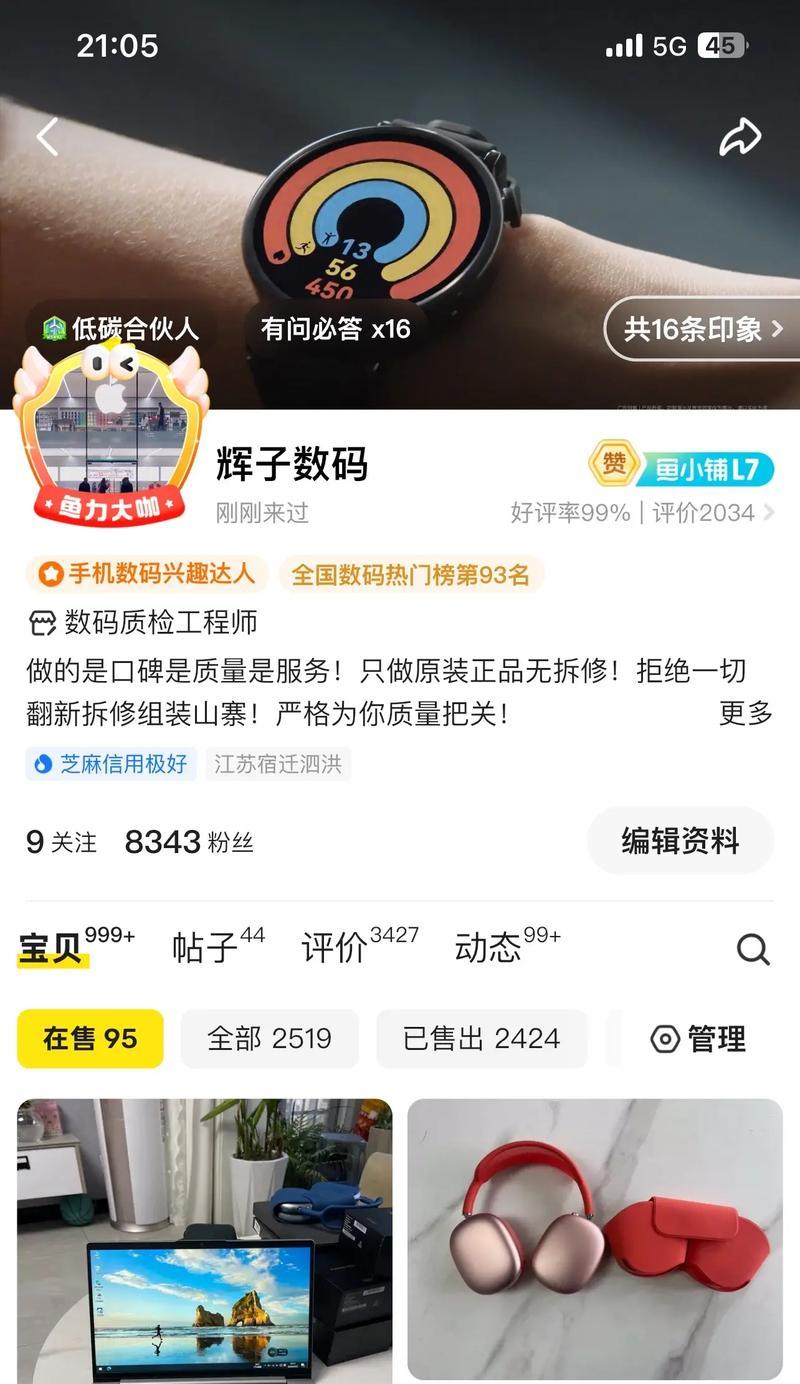The image size is (800, 1384).
Task: Open the 共16条印象 impressions list
Action: pos(703,329)
